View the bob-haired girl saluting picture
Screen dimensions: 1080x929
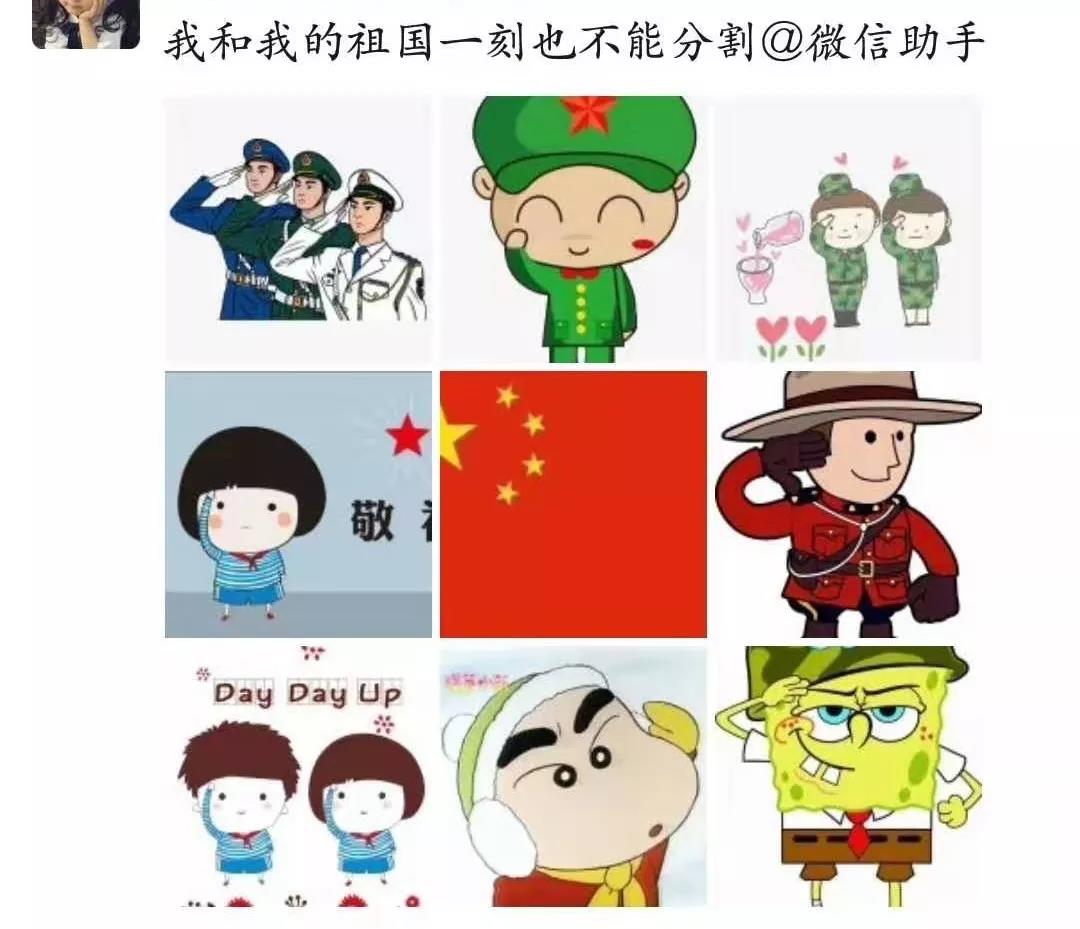pos(298,504)
